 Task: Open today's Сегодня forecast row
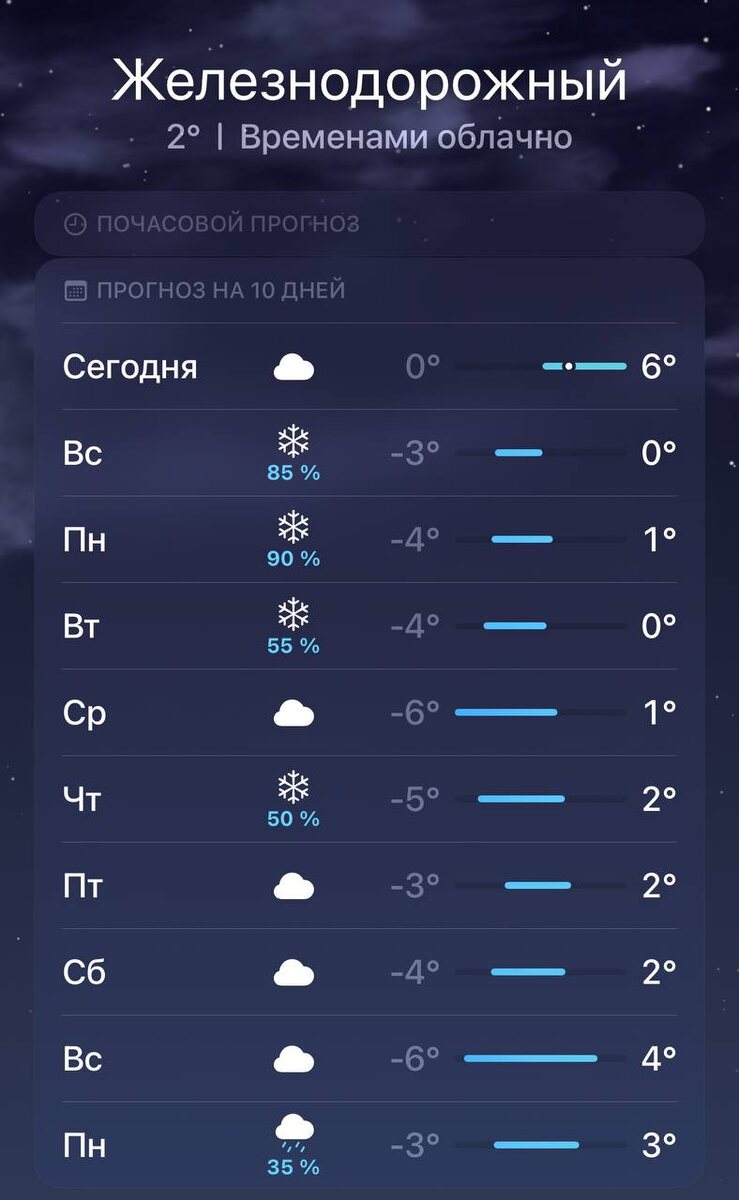(x=369, y=366)
